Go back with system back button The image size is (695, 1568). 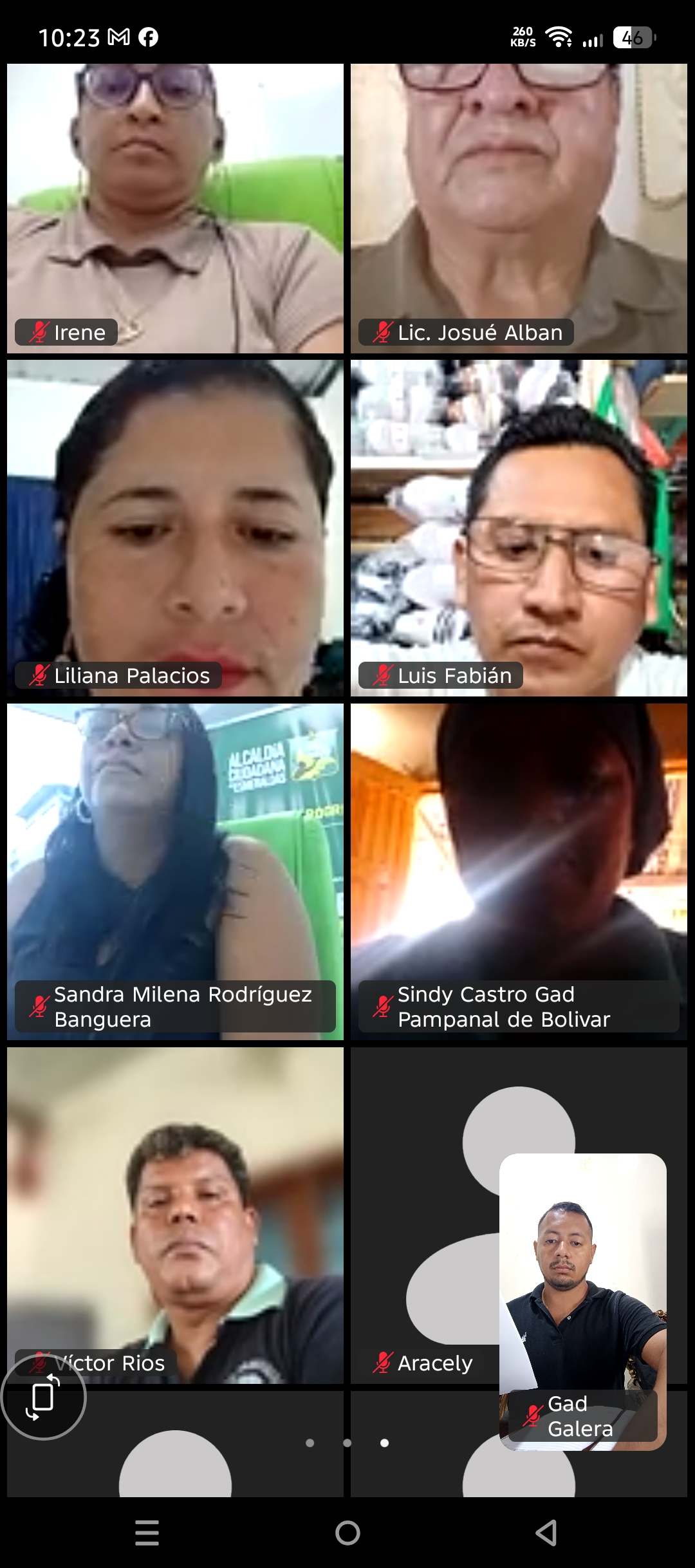547,1533
